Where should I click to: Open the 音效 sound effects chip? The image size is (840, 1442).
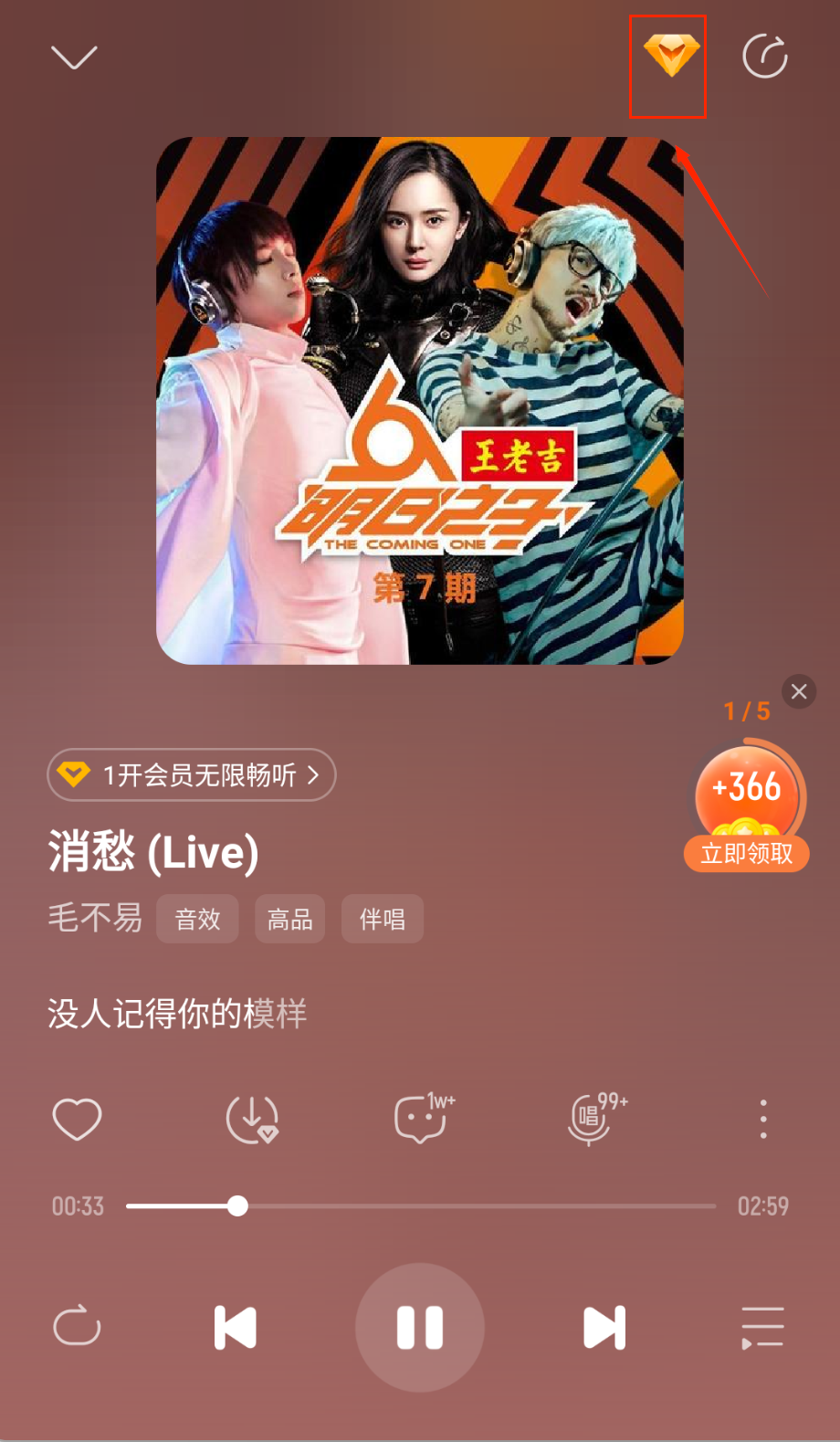click(197, 919)
